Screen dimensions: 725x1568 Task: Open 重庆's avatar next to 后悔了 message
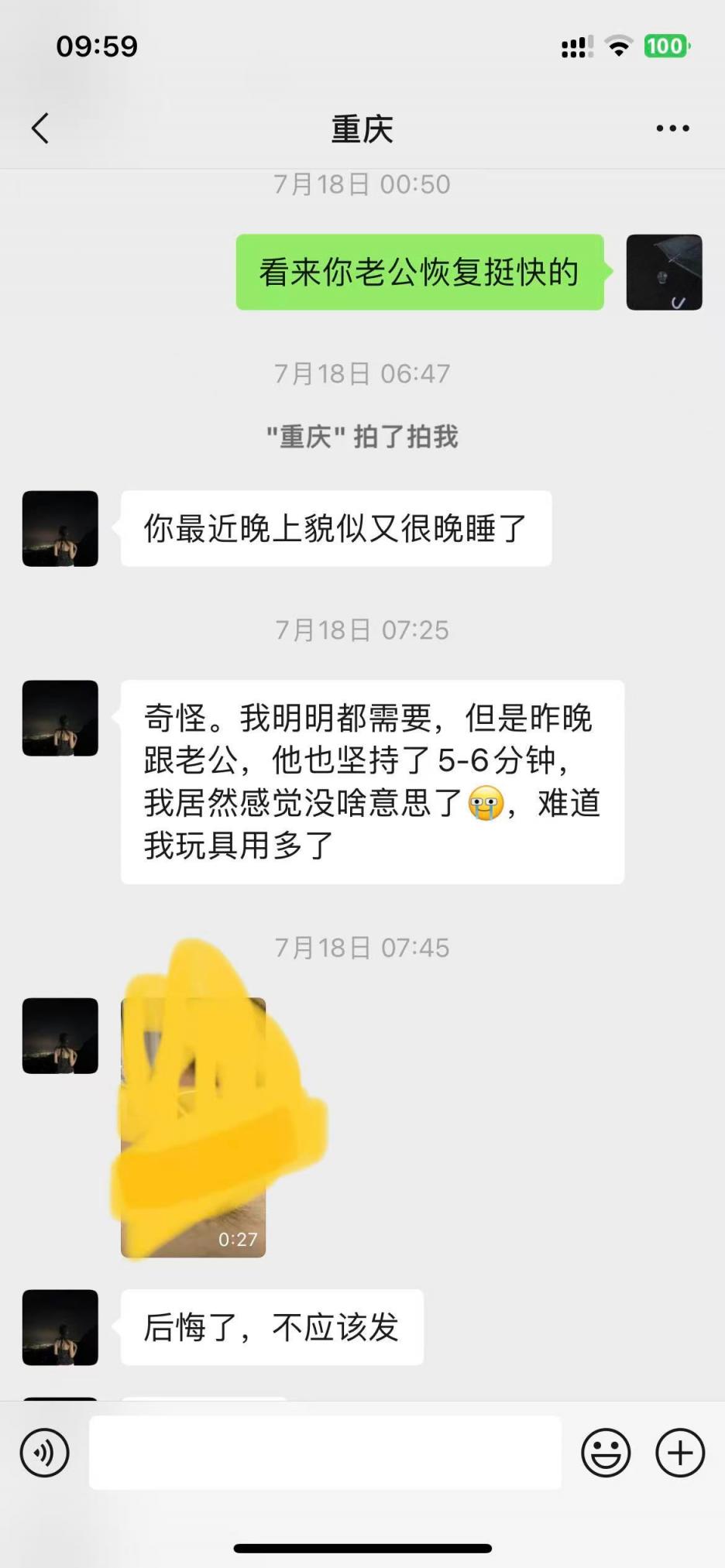coord(60,1327)
